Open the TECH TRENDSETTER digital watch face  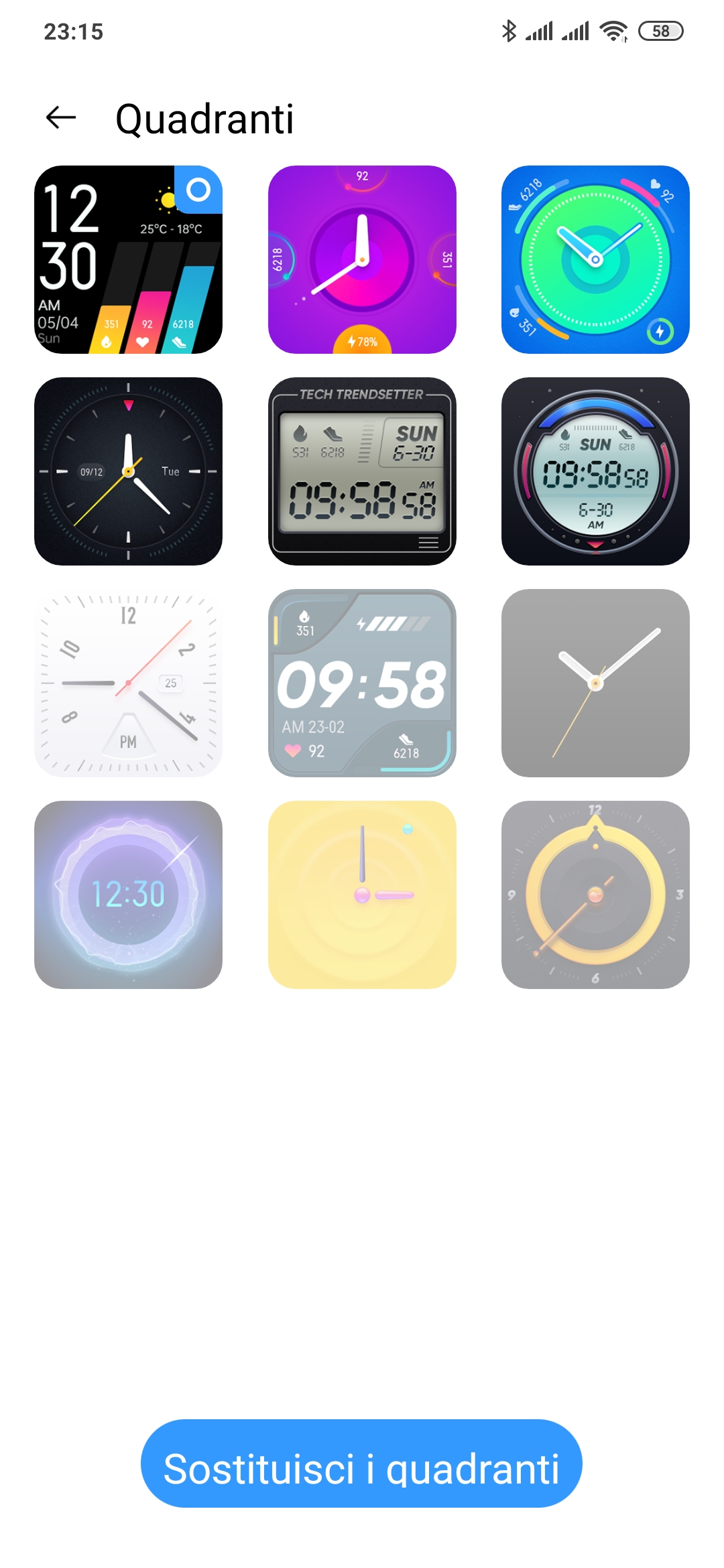click(x=362, y=471)
